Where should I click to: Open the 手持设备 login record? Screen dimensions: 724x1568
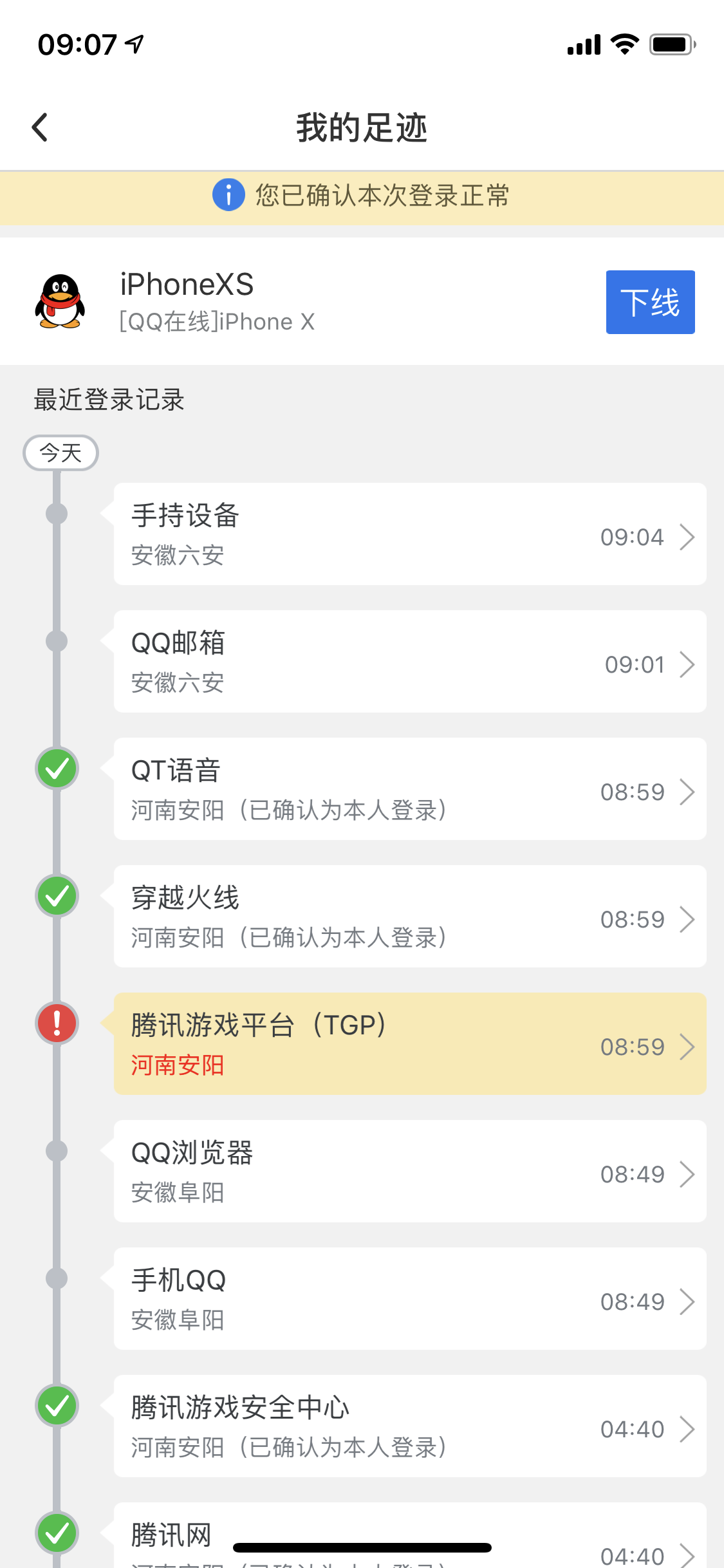coord(410,534)
